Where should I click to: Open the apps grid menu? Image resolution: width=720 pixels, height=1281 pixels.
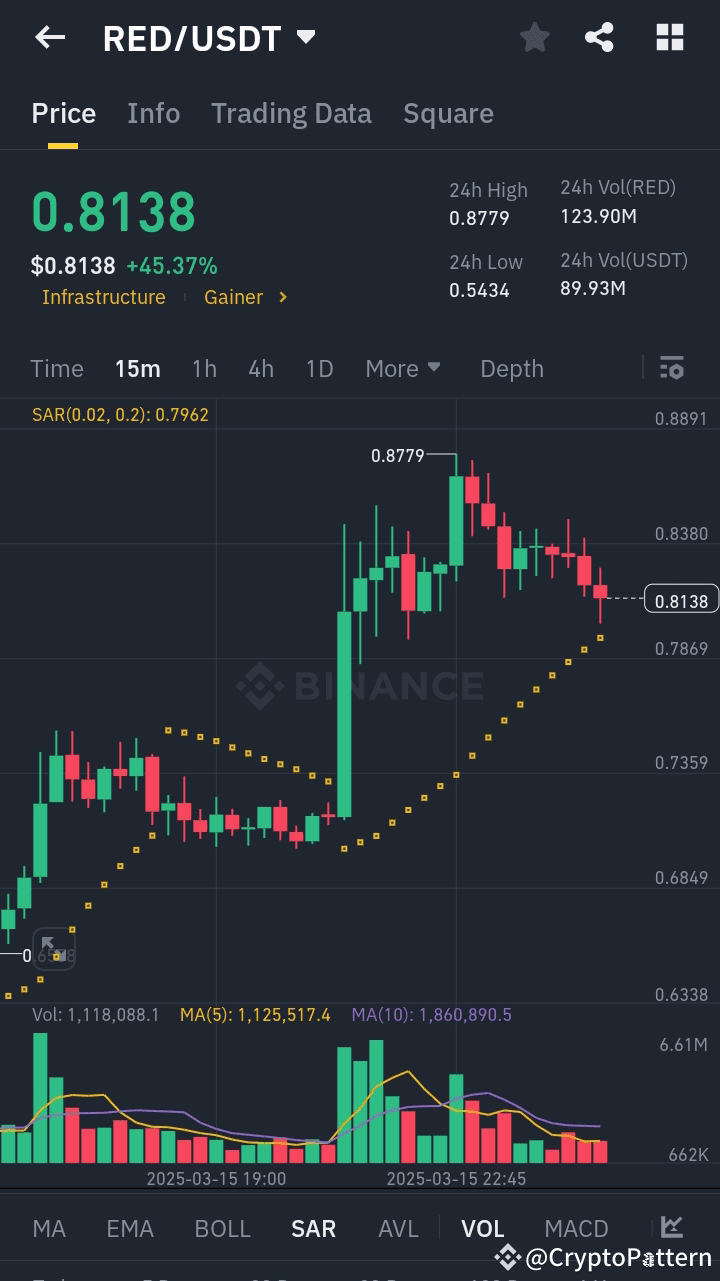click(x=668, y=37)
